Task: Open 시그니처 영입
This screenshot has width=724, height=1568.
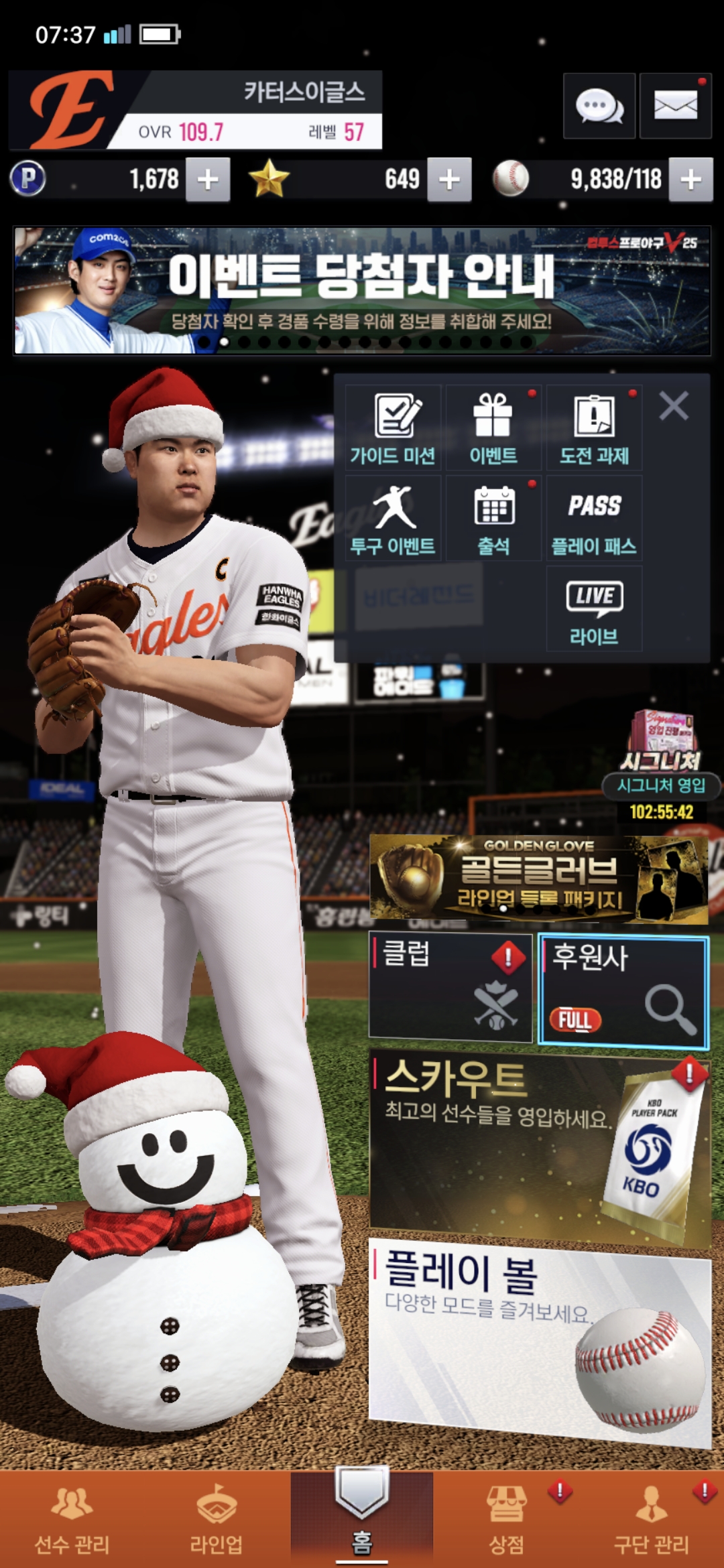Action: [x=661, y=764]
